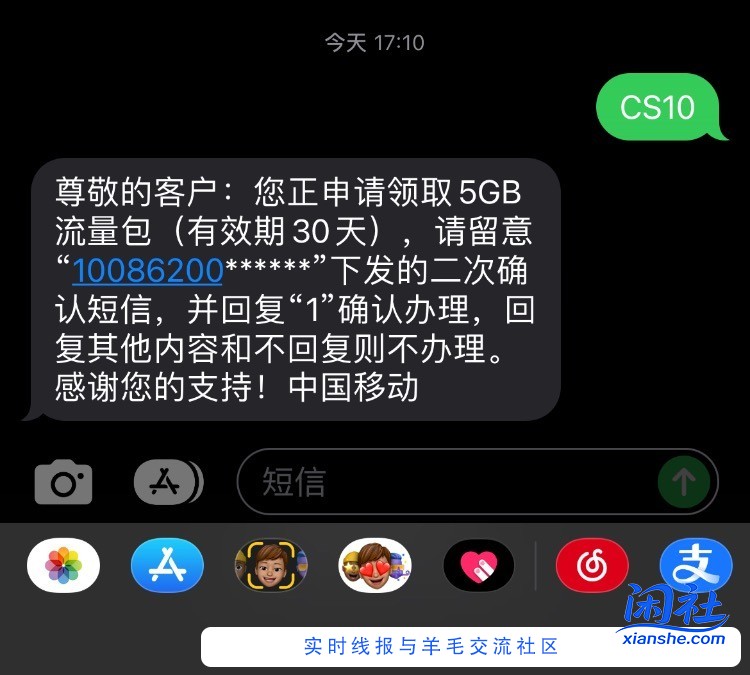750x675 pixels.
Task: Open the Photos app in the app strip
Action: point(63,566)
